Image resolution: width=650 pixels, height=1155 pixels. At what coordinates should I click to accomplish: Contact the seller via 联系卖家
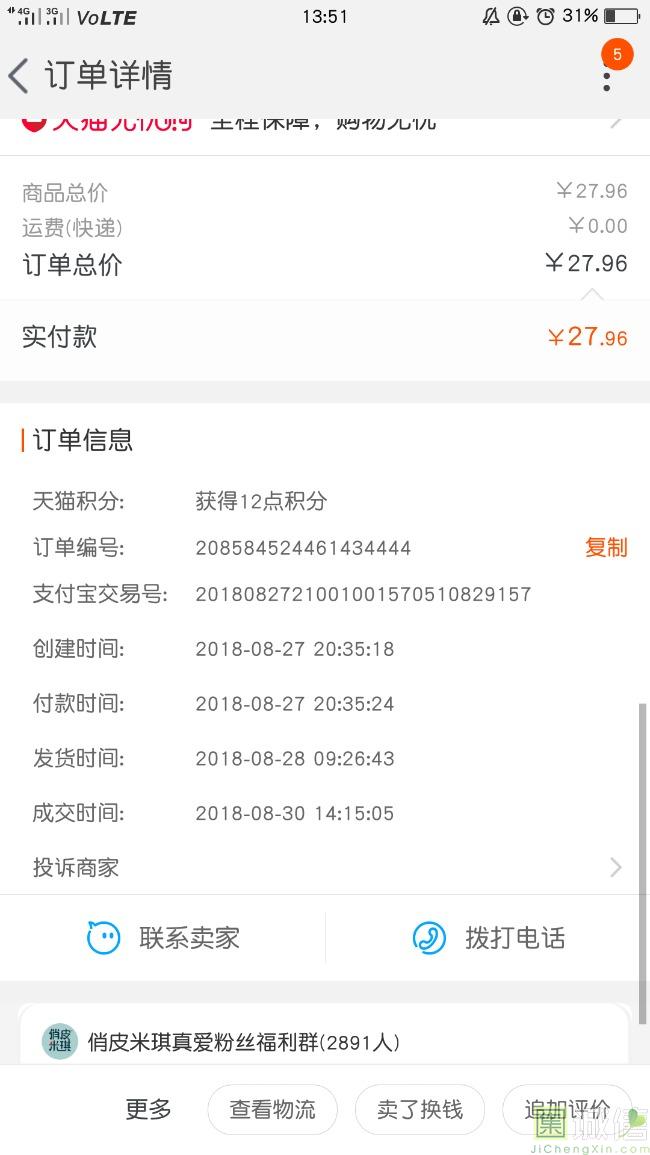(163, 938)
